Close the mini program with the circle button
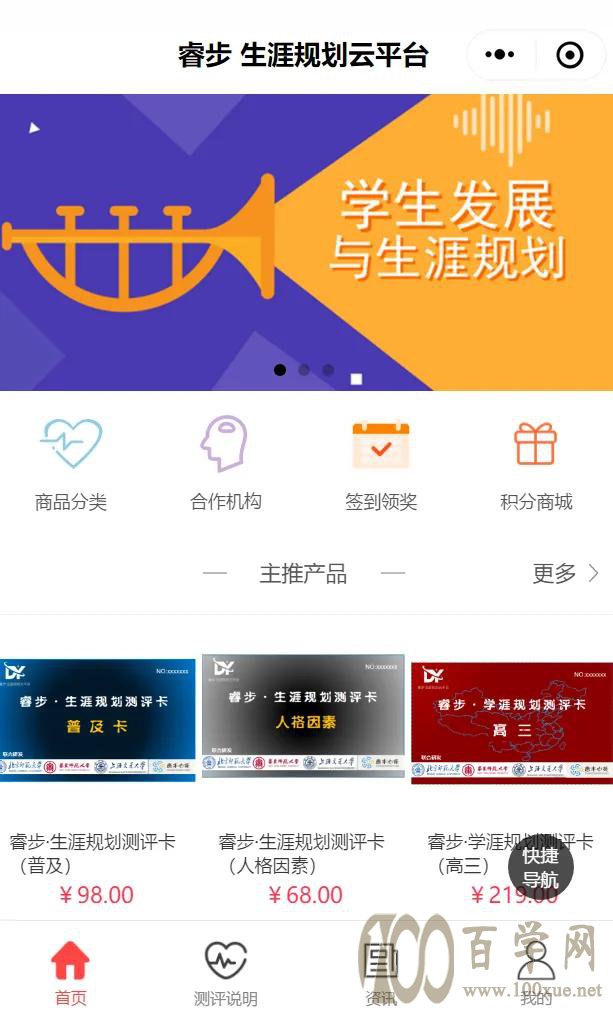 click(x=569, y=55)
